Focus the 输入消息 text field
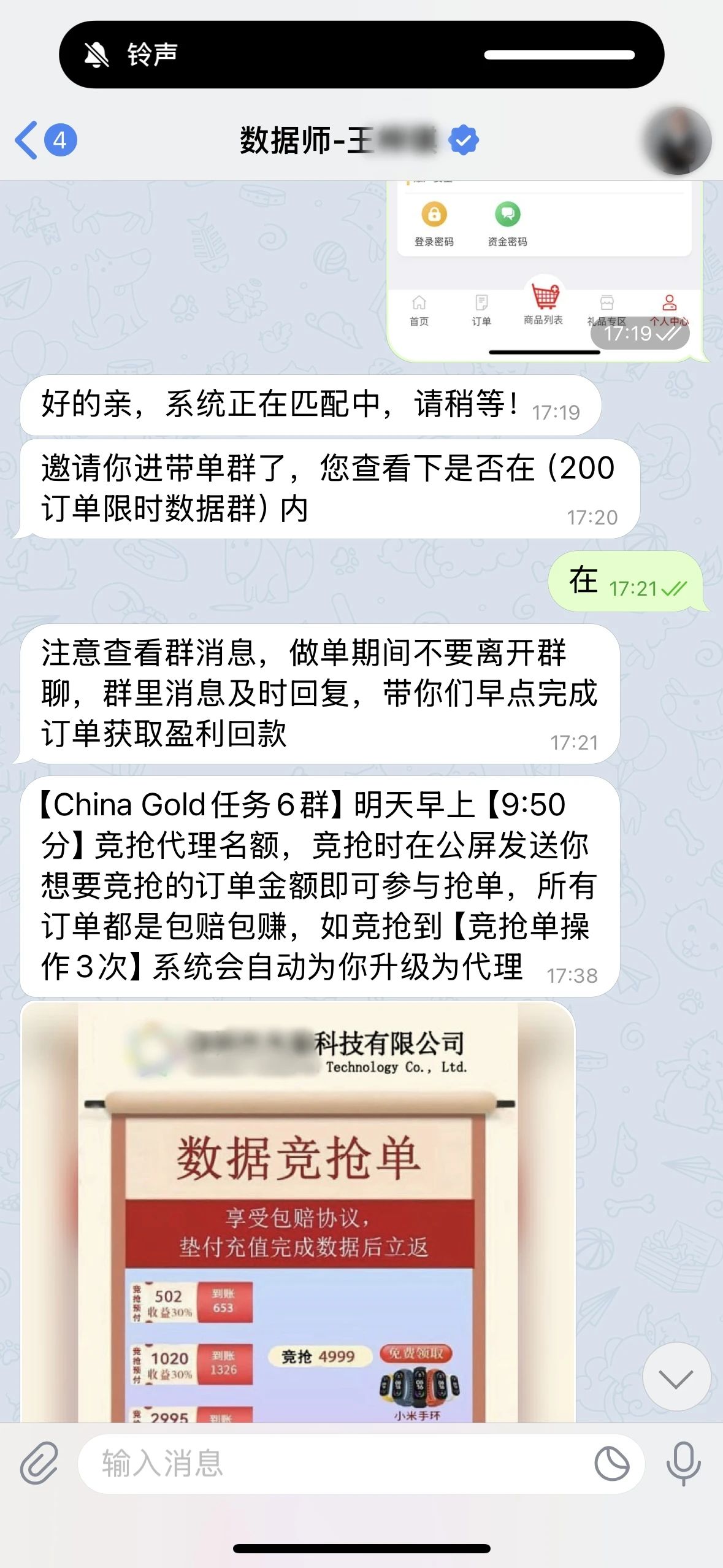This screenshot has height=1568, width=723. point(331,1463)
